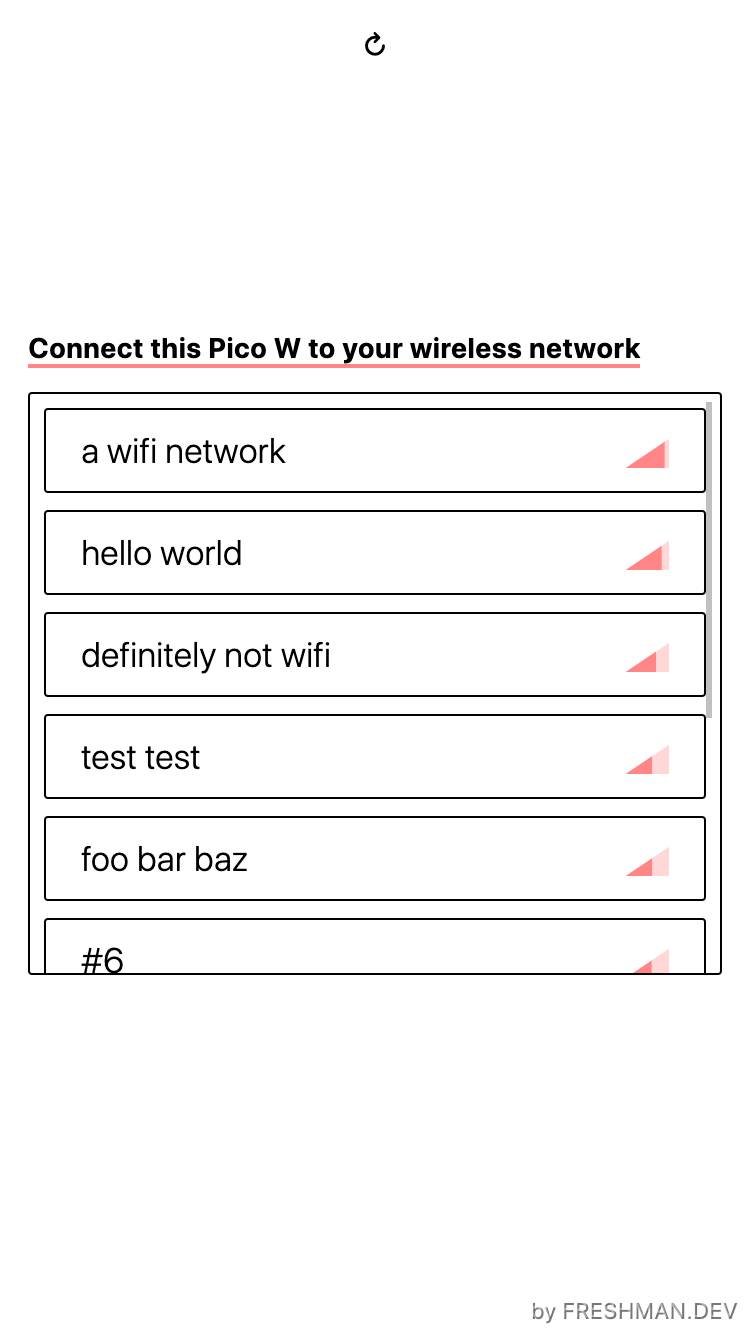Pick the "test test" network
The height and width of the screenshot is (1334, 750).
(x=375, y=756)
